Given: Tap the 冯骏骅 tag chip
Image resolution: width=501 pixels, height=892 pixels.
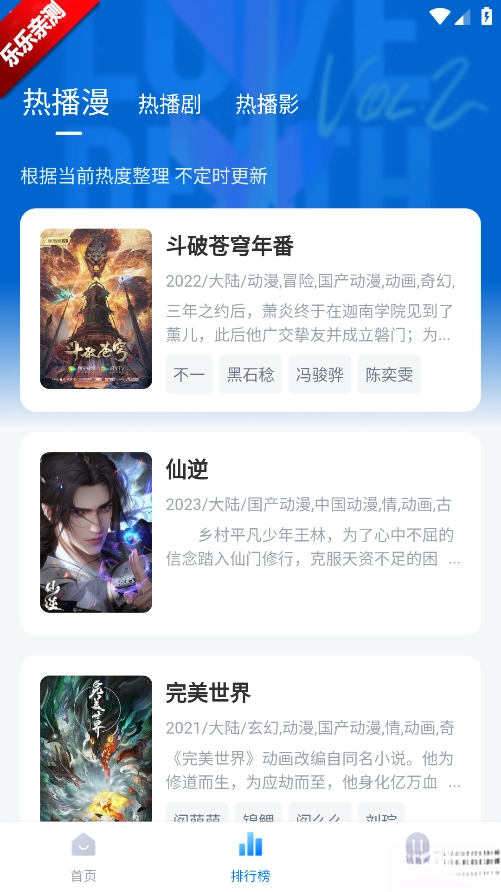Looking at the screenshot, I should 320,374.
